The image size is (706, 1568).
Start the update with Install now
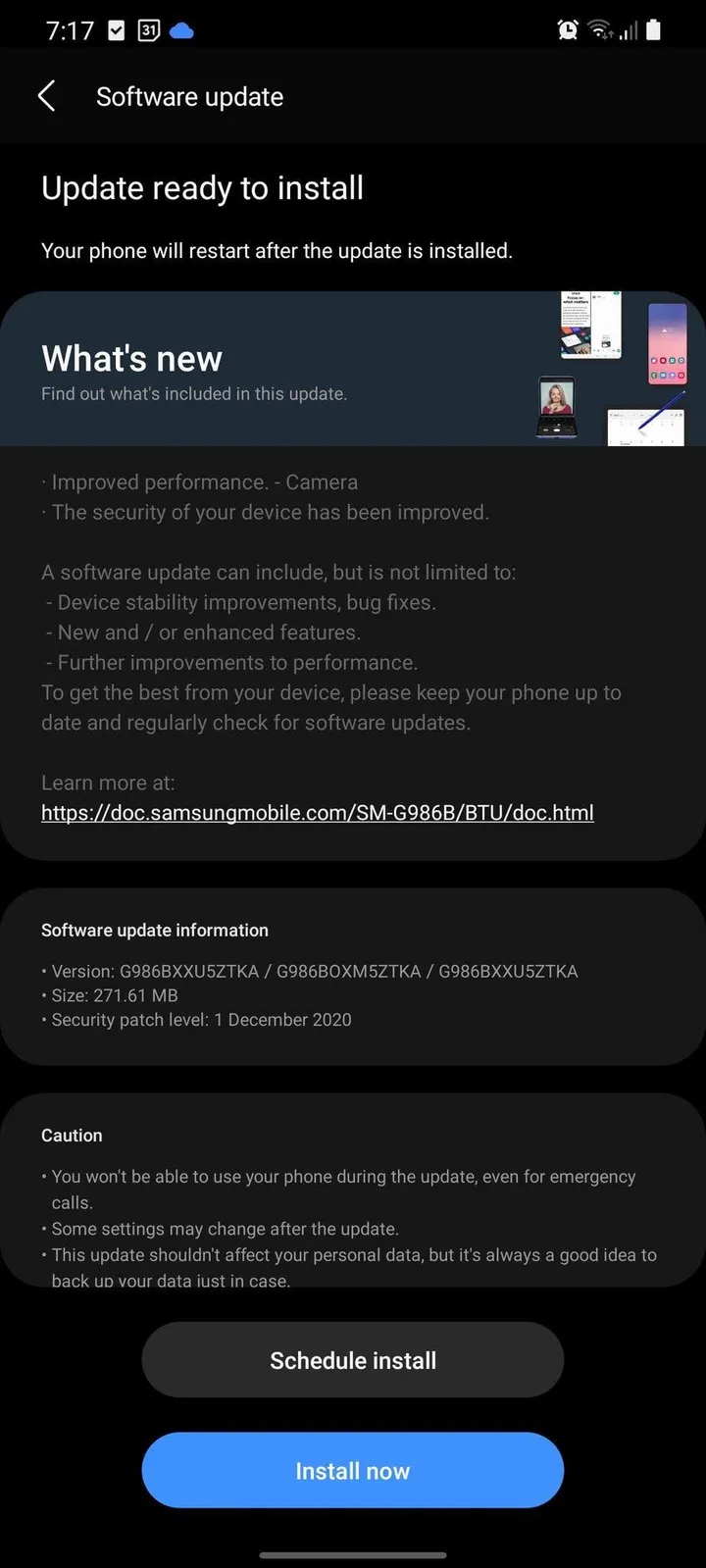point(353,1470)
